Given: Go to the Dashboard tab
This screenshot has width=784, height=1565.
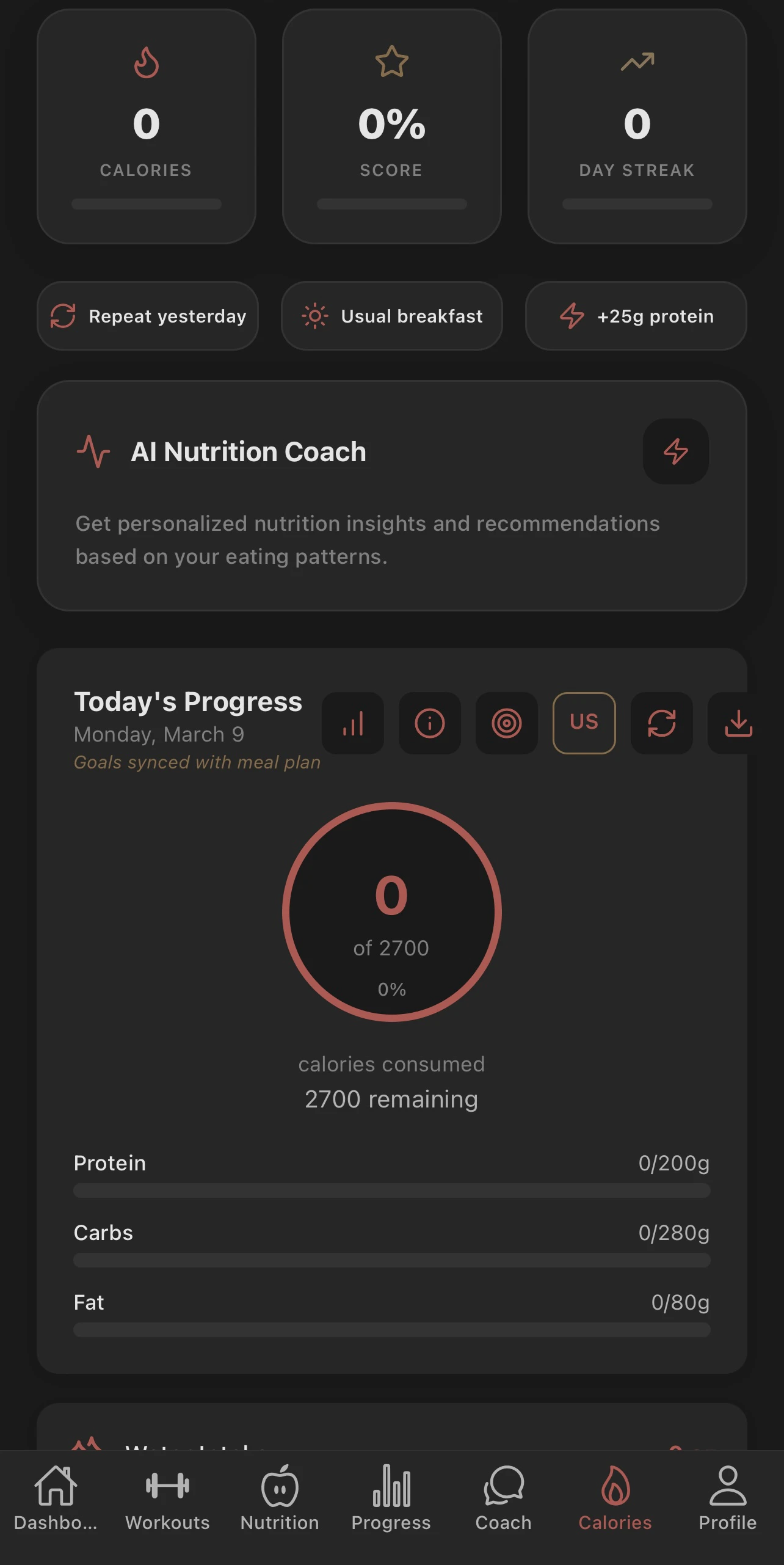Looking at the screenshot, I should pyautogui.click(x=56, y=1498).
